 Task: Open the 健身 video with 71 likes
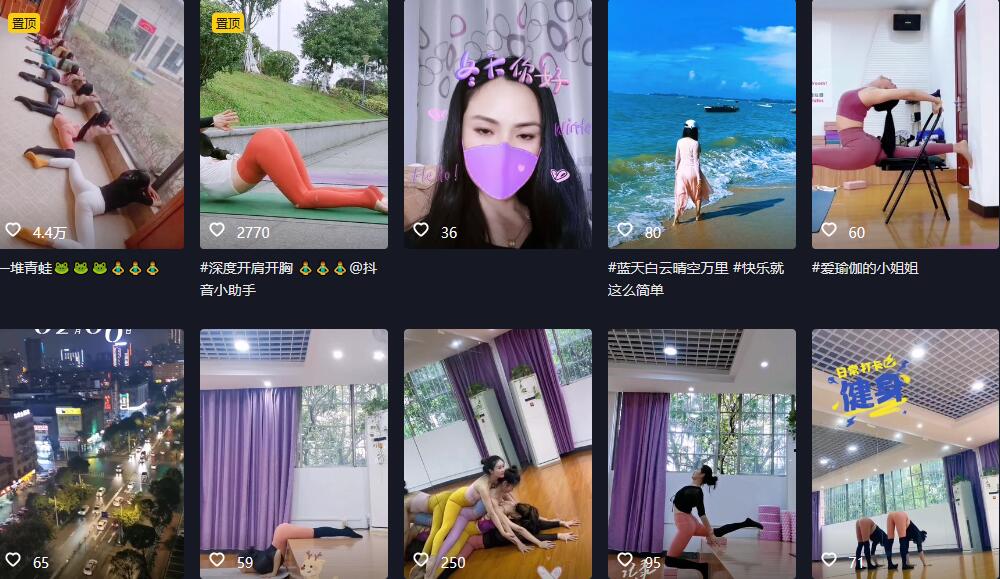click(x=905, y=453)
